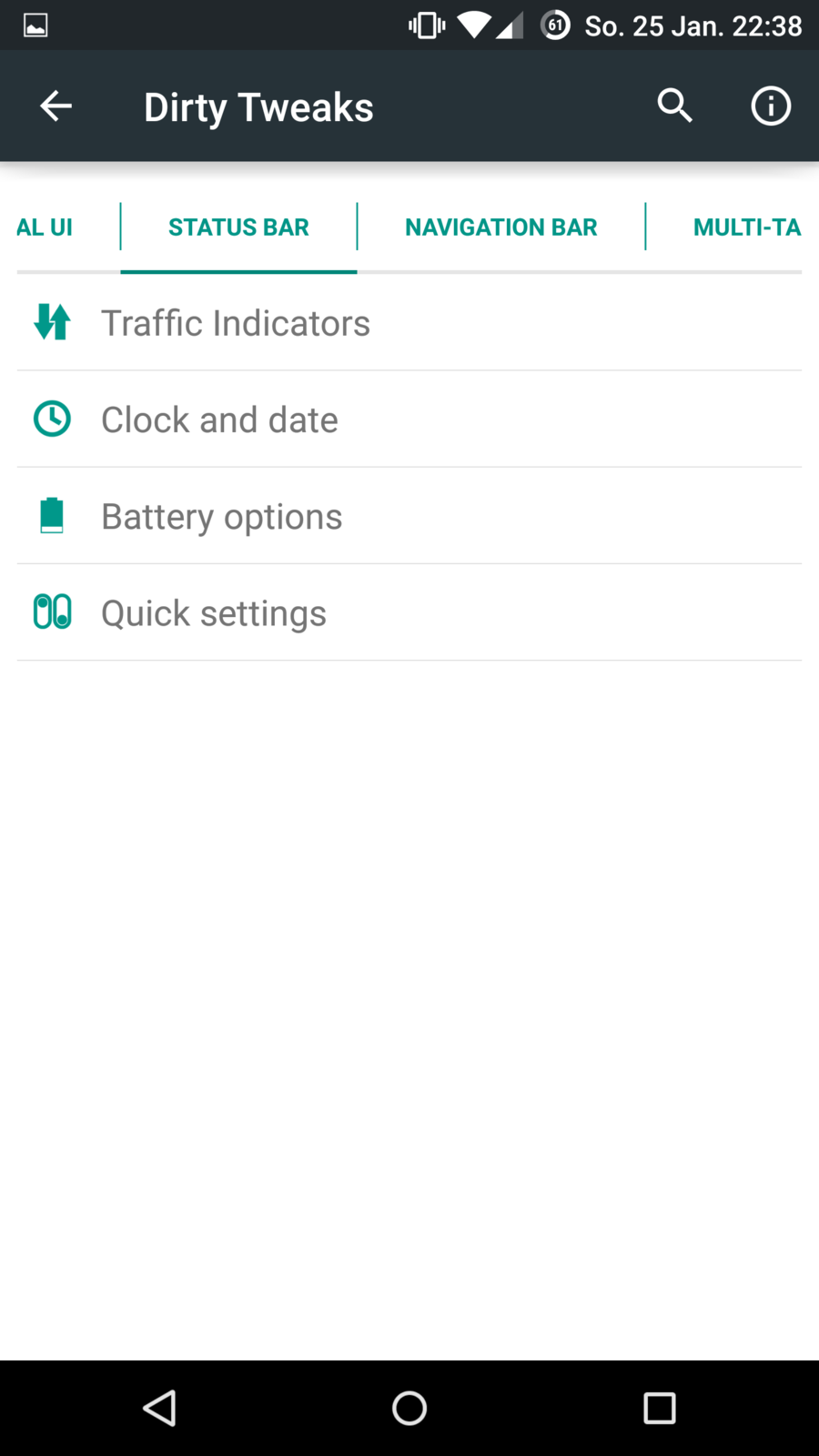
Task: Open the info icon in the app bar
Action: point(770,106)
